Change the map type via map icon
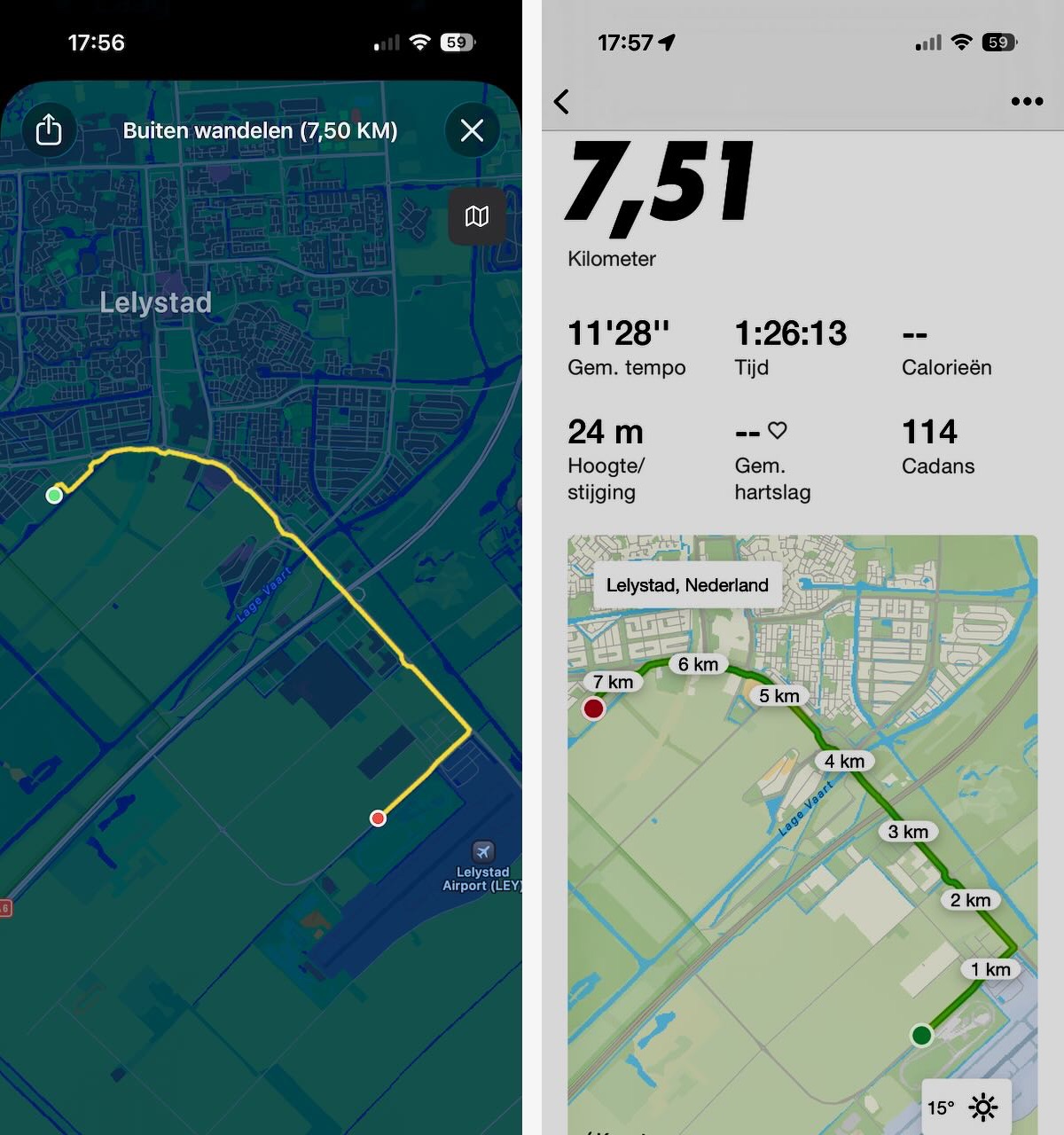 click(x=477, y=216)
